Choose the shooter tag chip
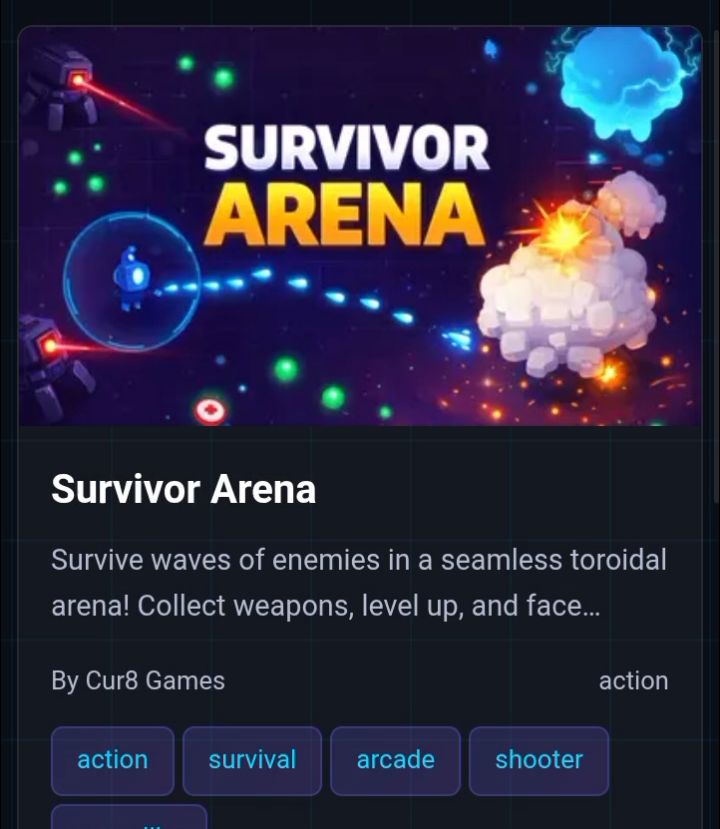Screen dimensions: 720x829 point(538,760)
